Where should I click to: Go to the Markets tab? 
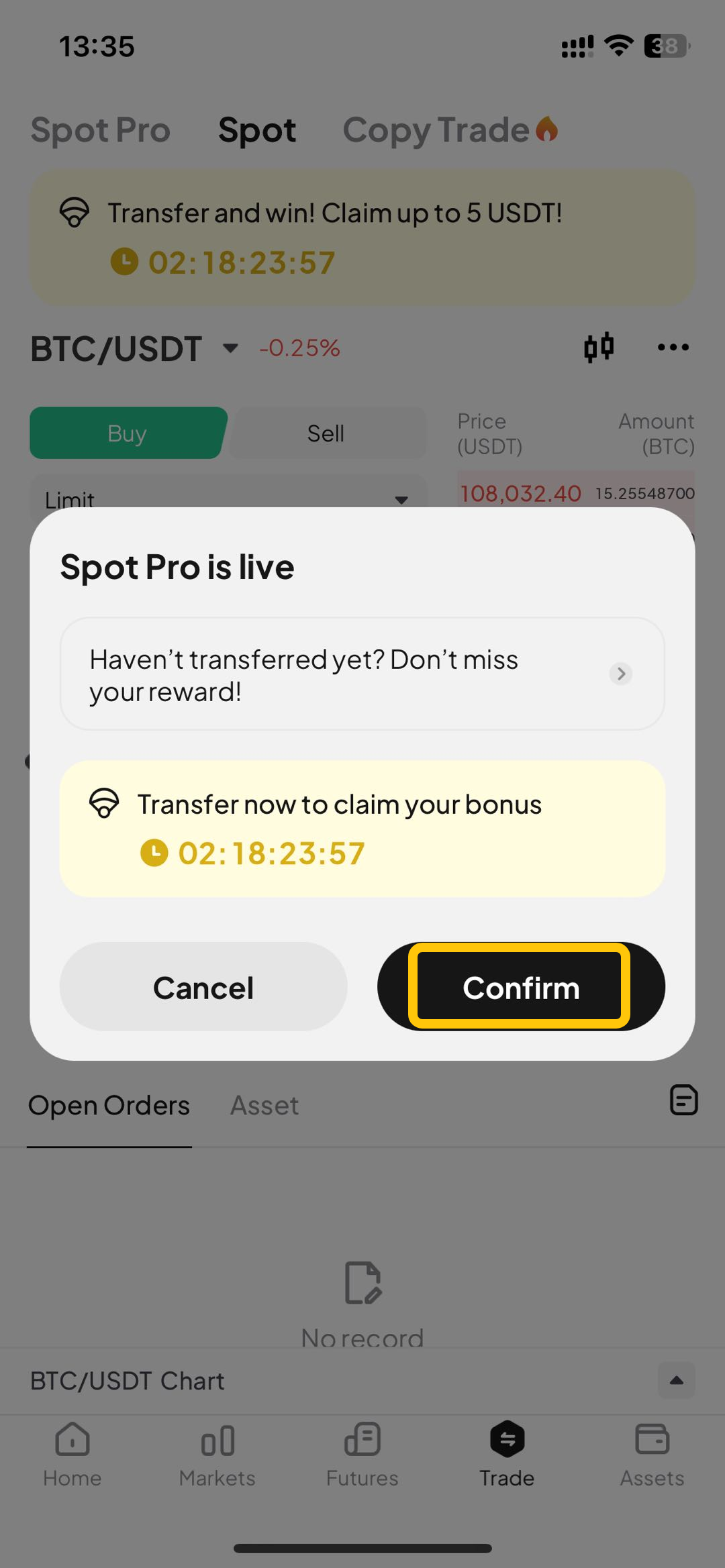tap(217, 1454)
